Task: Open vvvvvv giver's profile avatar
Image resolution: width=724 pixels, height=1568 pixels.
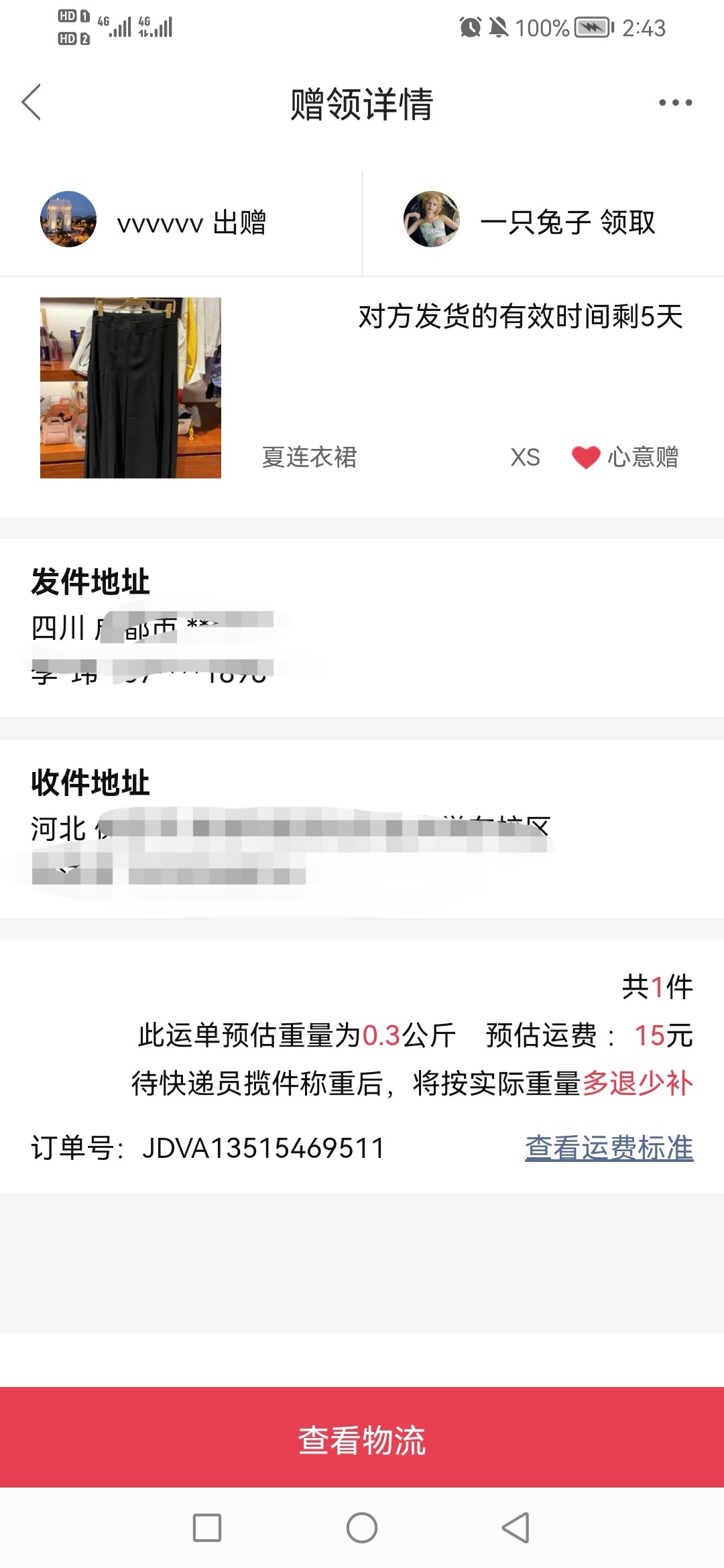Action: (68, 220)
